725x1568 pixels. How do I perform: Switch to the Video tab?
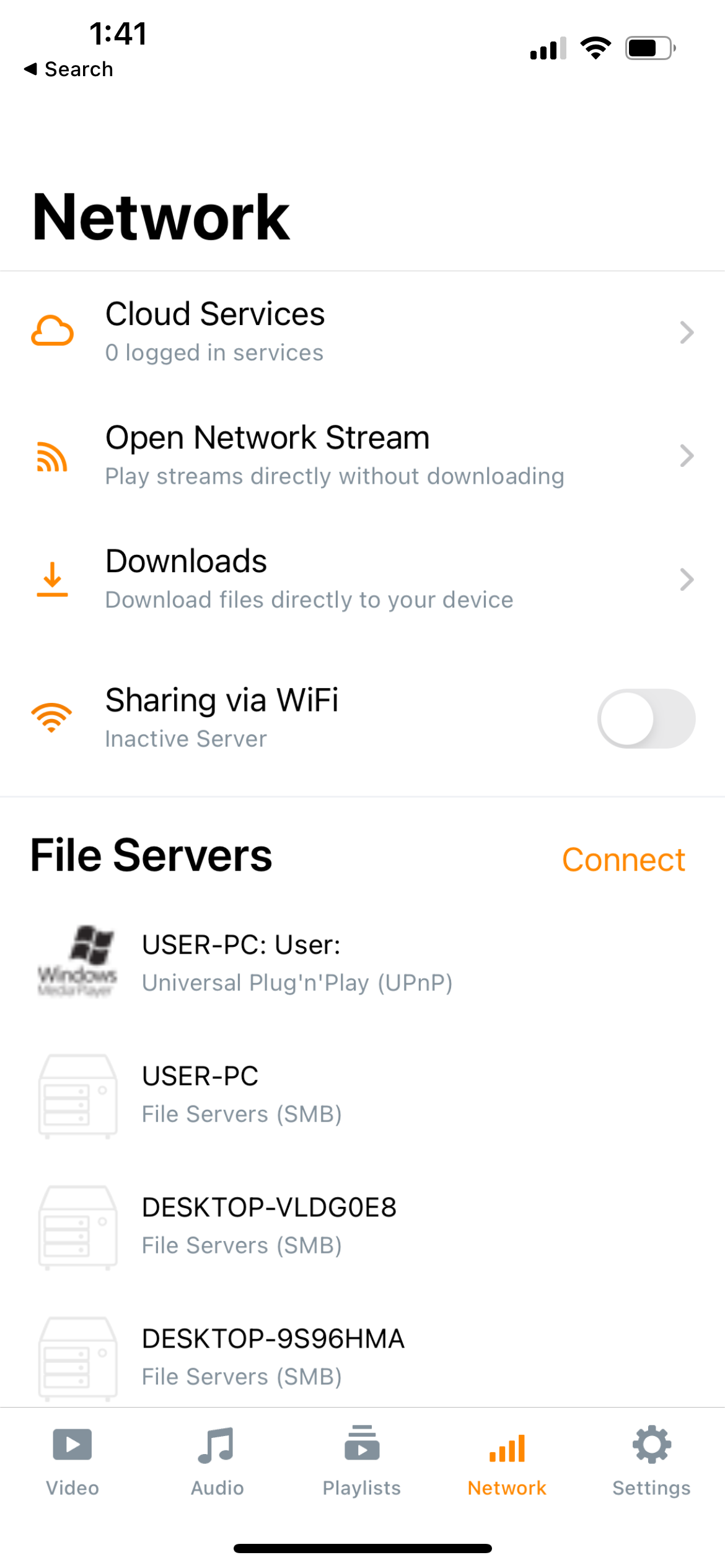pos(72,1461)
